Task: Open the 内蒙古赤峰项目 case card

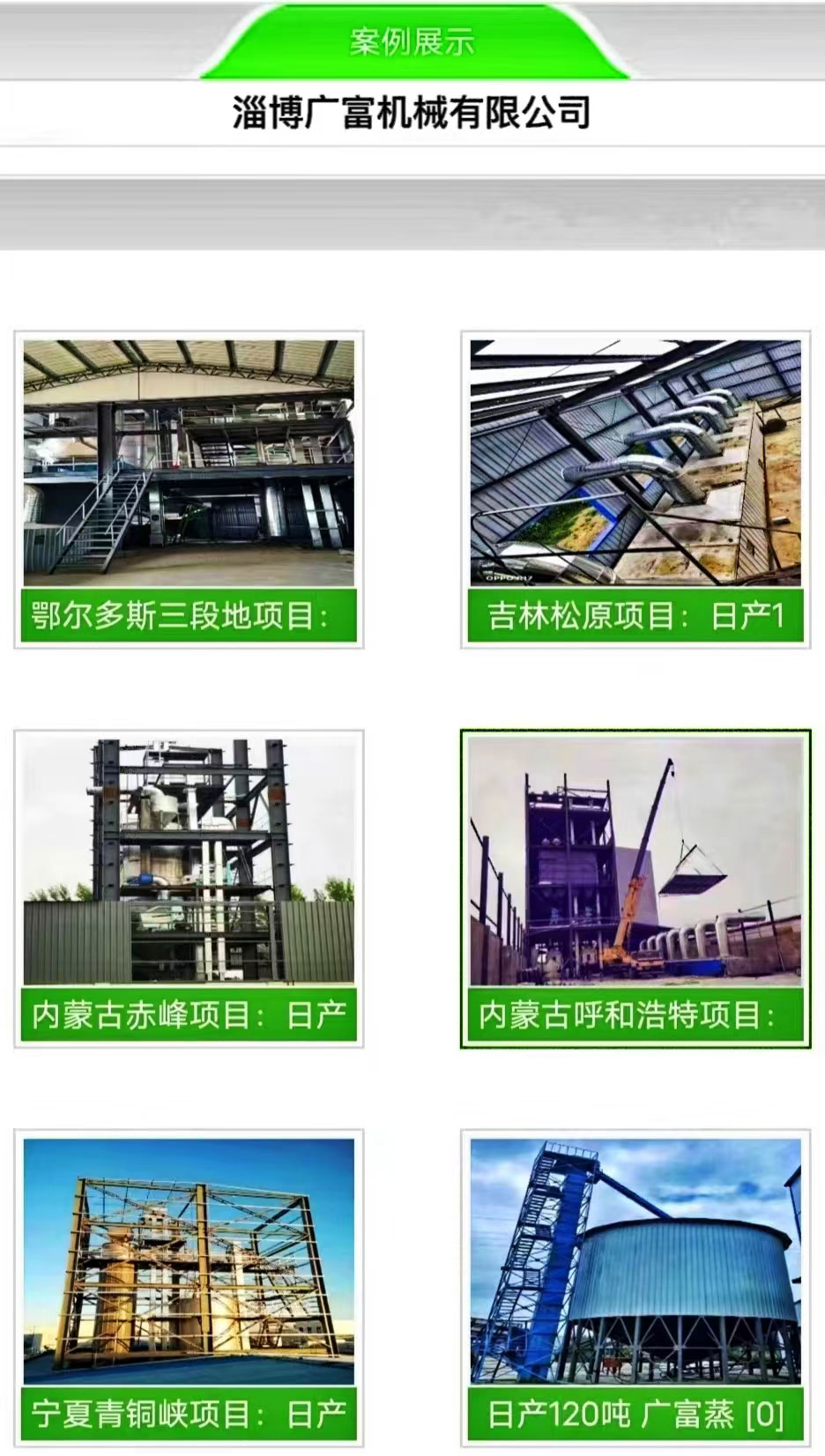Action: (x=189, y=888)
